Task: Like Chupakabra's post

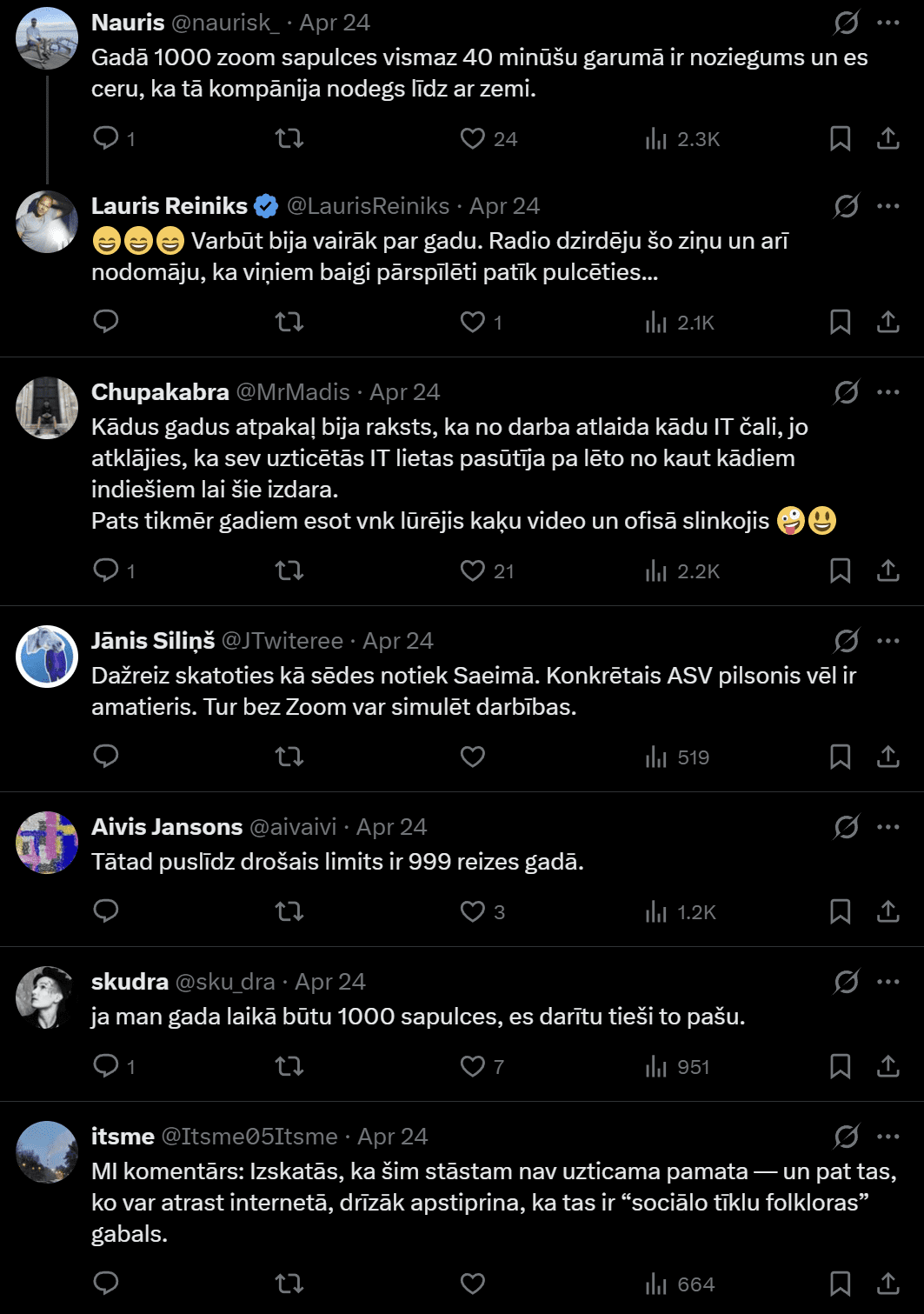Action: click(x=473, y=570)
